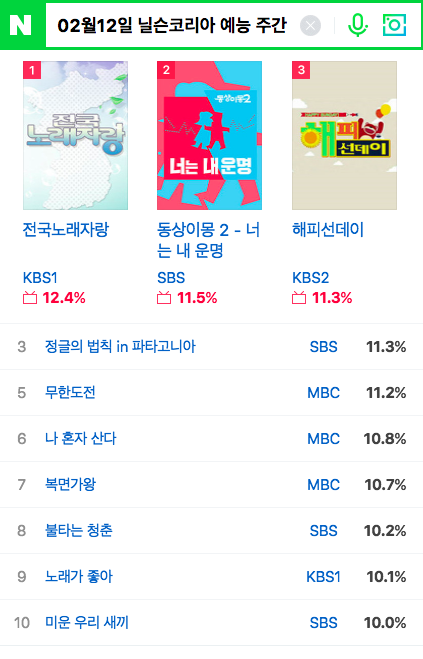Open KBS1 link under 전국노래자랑

pyautogui.click(x=40, y=278)
